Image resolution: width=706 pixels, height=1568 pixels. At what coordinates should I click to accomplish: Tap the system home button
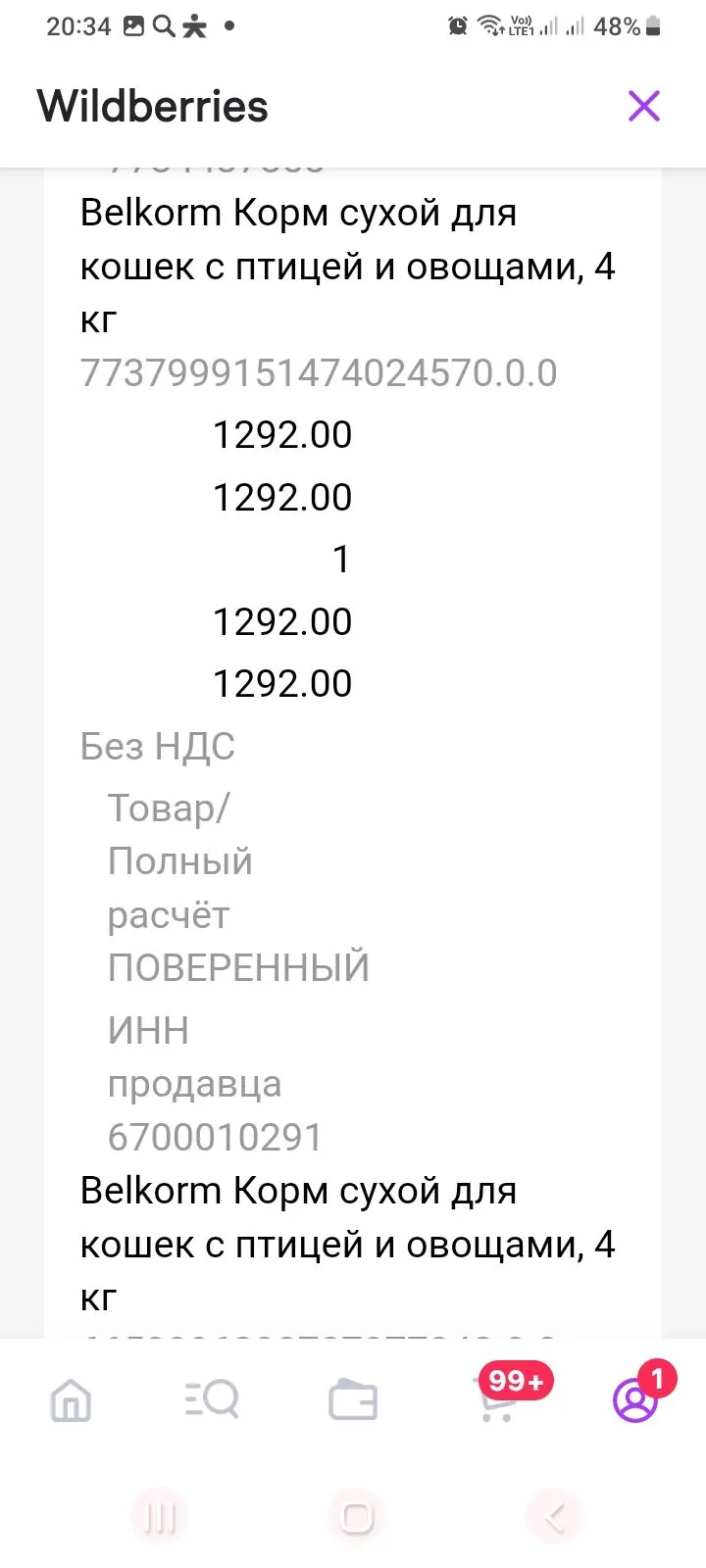pos(356,1518)
